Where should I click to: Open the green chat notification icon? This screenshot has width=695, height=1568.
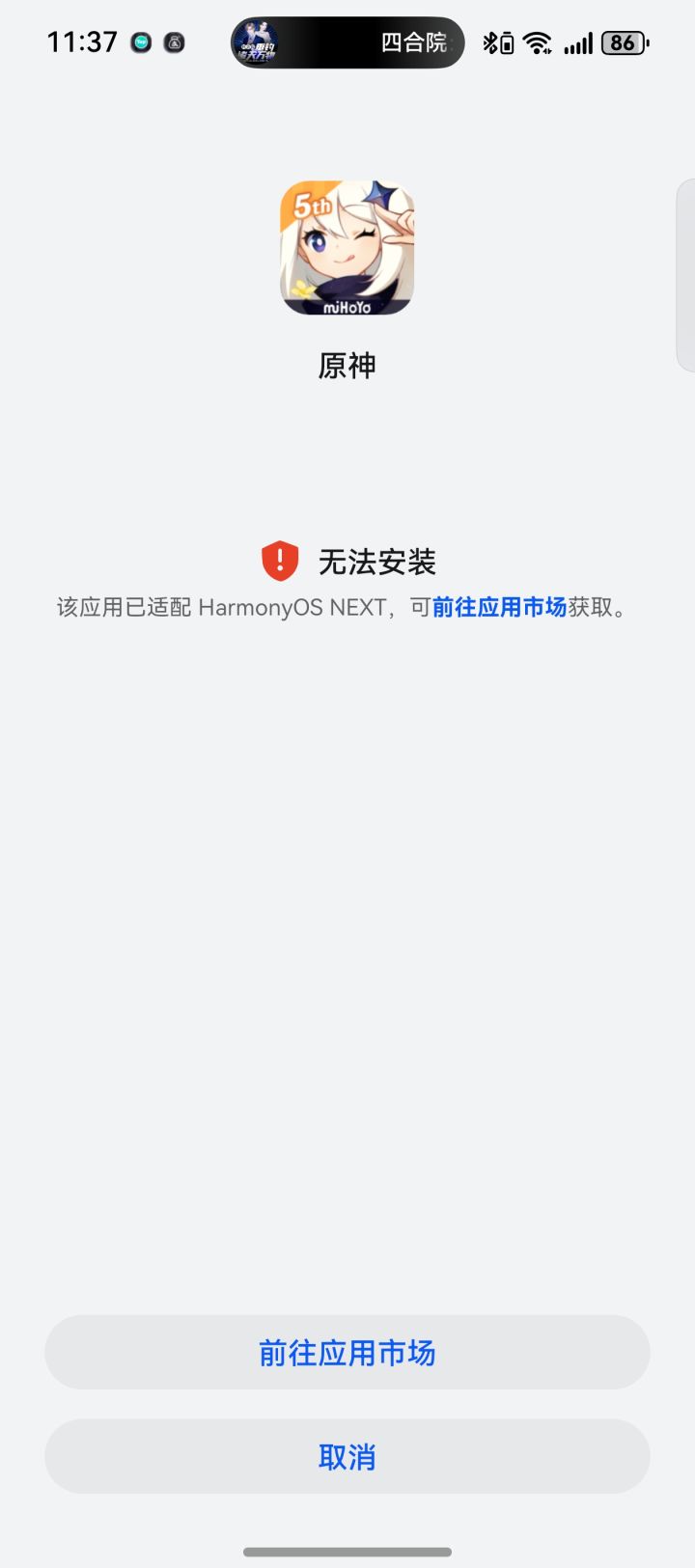(x=141, y=43)
